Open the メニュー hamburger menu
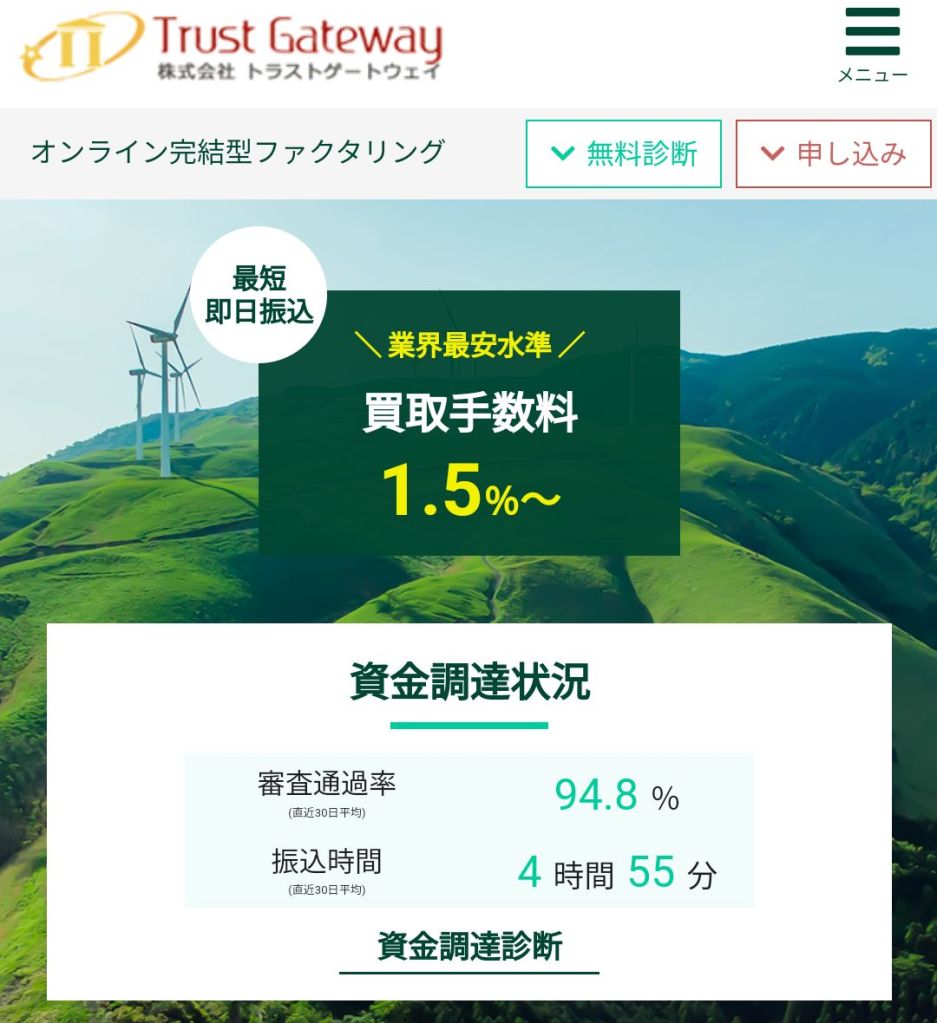 (872, 45)
